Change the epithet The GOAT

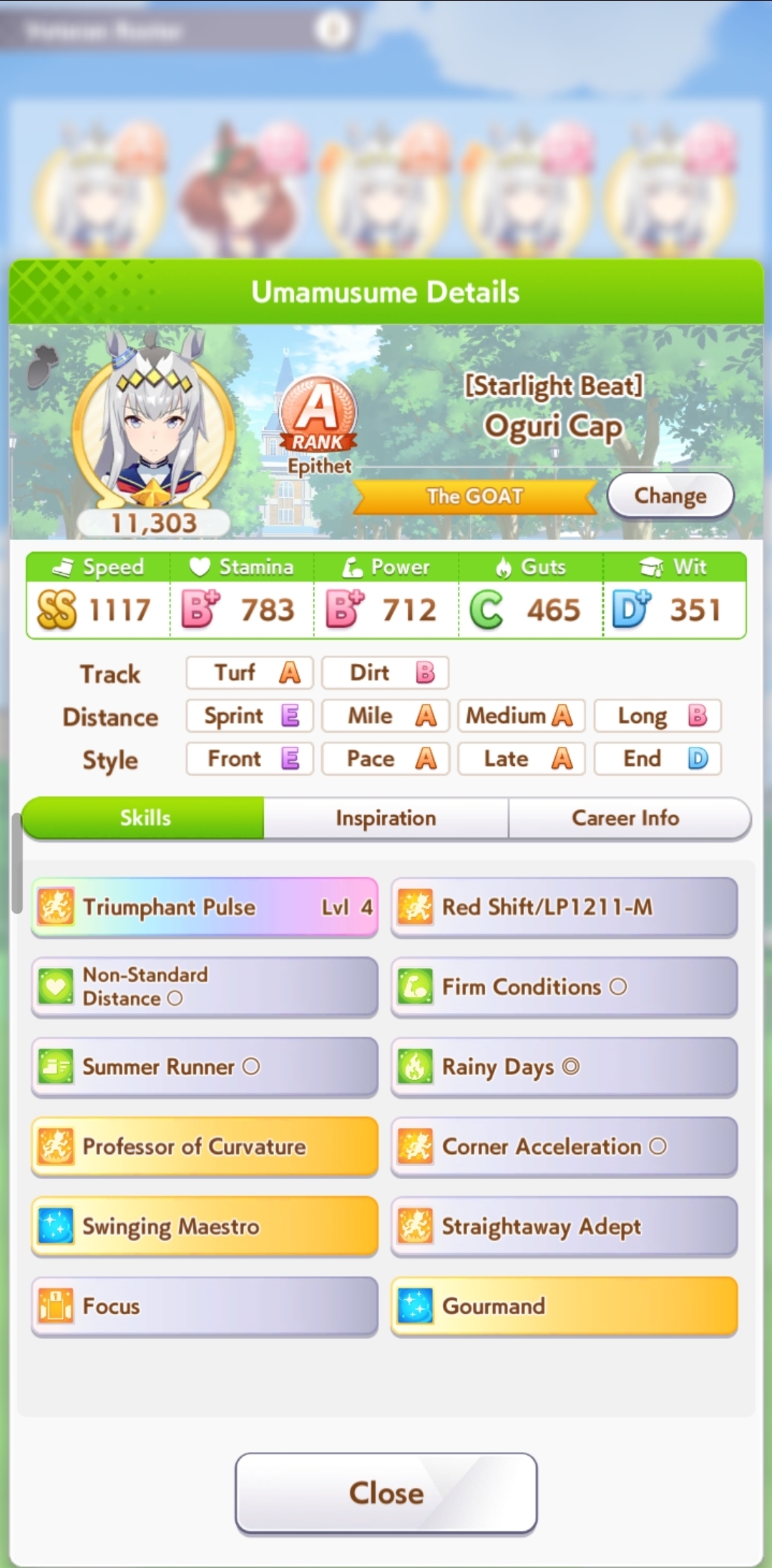(x=670, y=496)
